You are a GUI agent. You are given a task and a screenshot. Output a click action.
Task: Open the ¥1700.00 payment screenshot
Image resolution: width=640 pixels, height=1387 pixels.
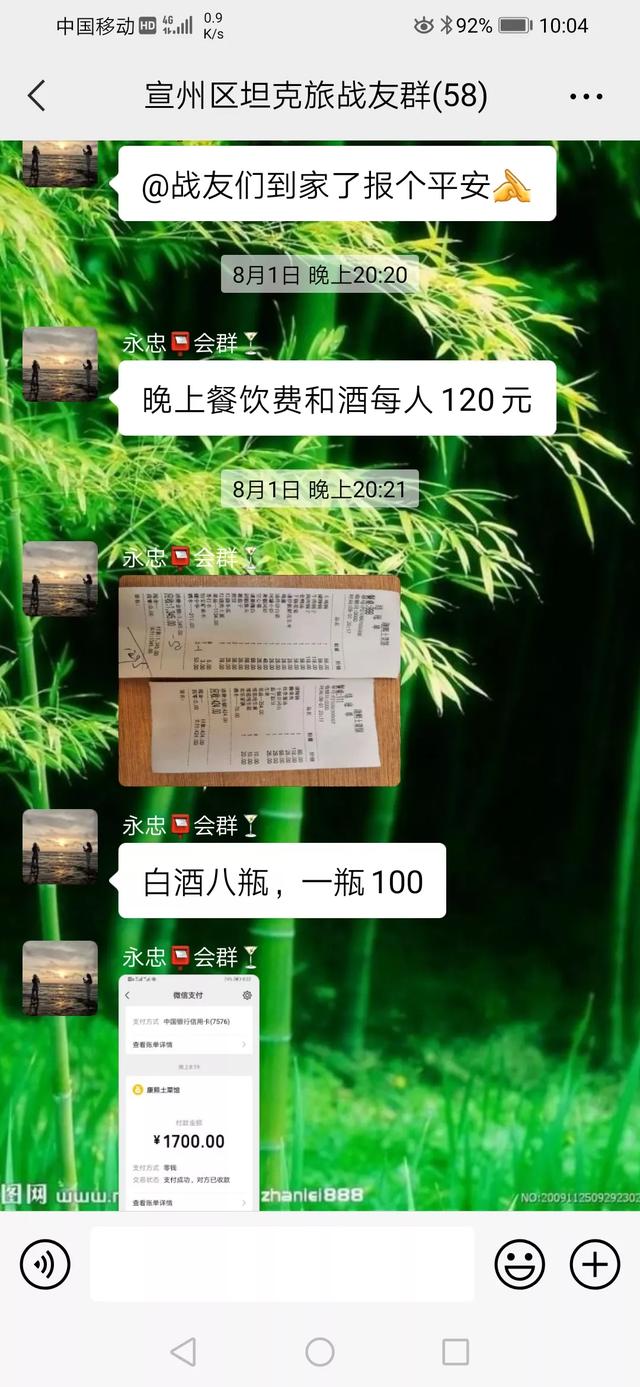(189, 1092)
